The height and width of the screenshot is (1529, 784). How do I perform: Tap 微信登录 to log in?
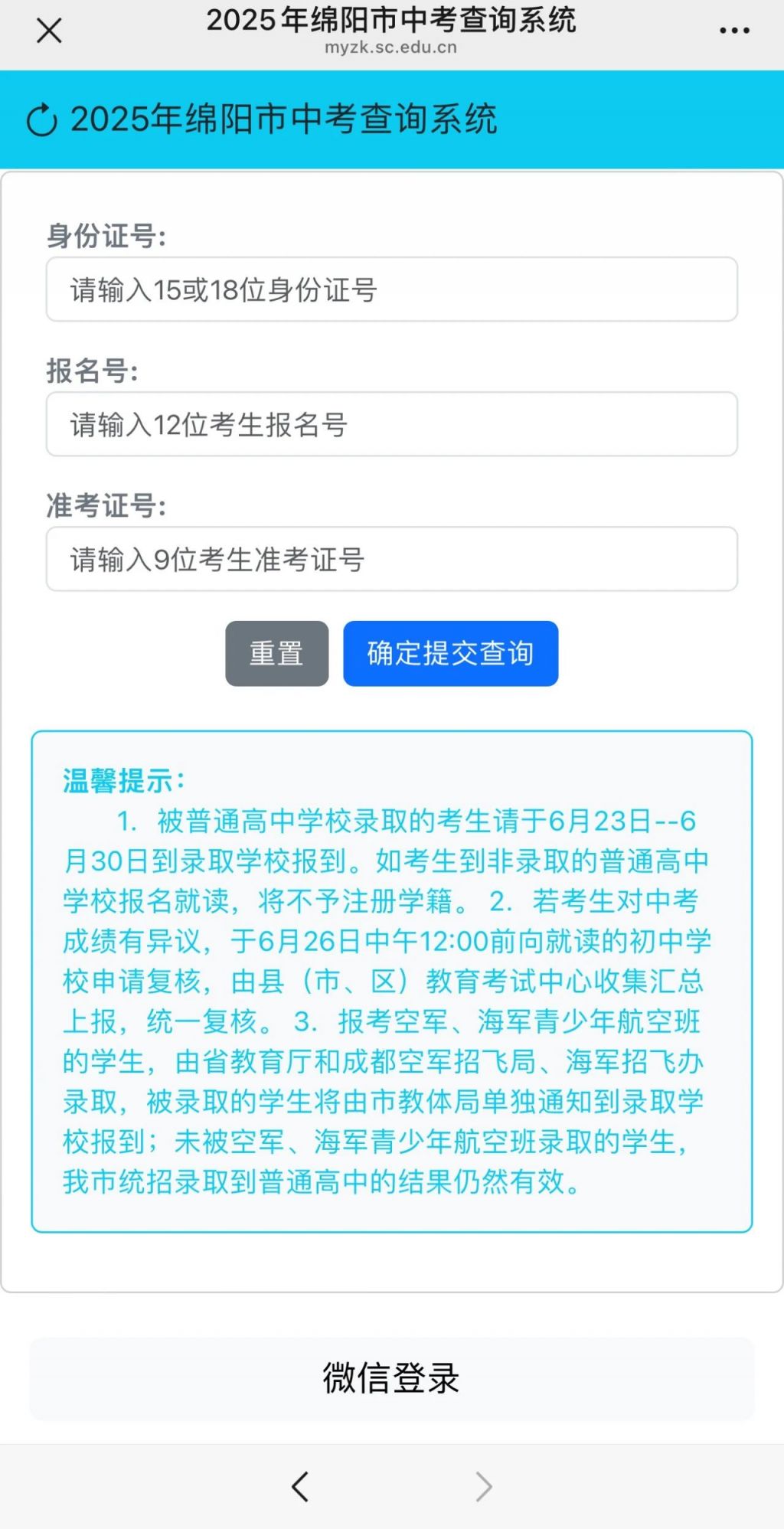tap(392, 1378)
